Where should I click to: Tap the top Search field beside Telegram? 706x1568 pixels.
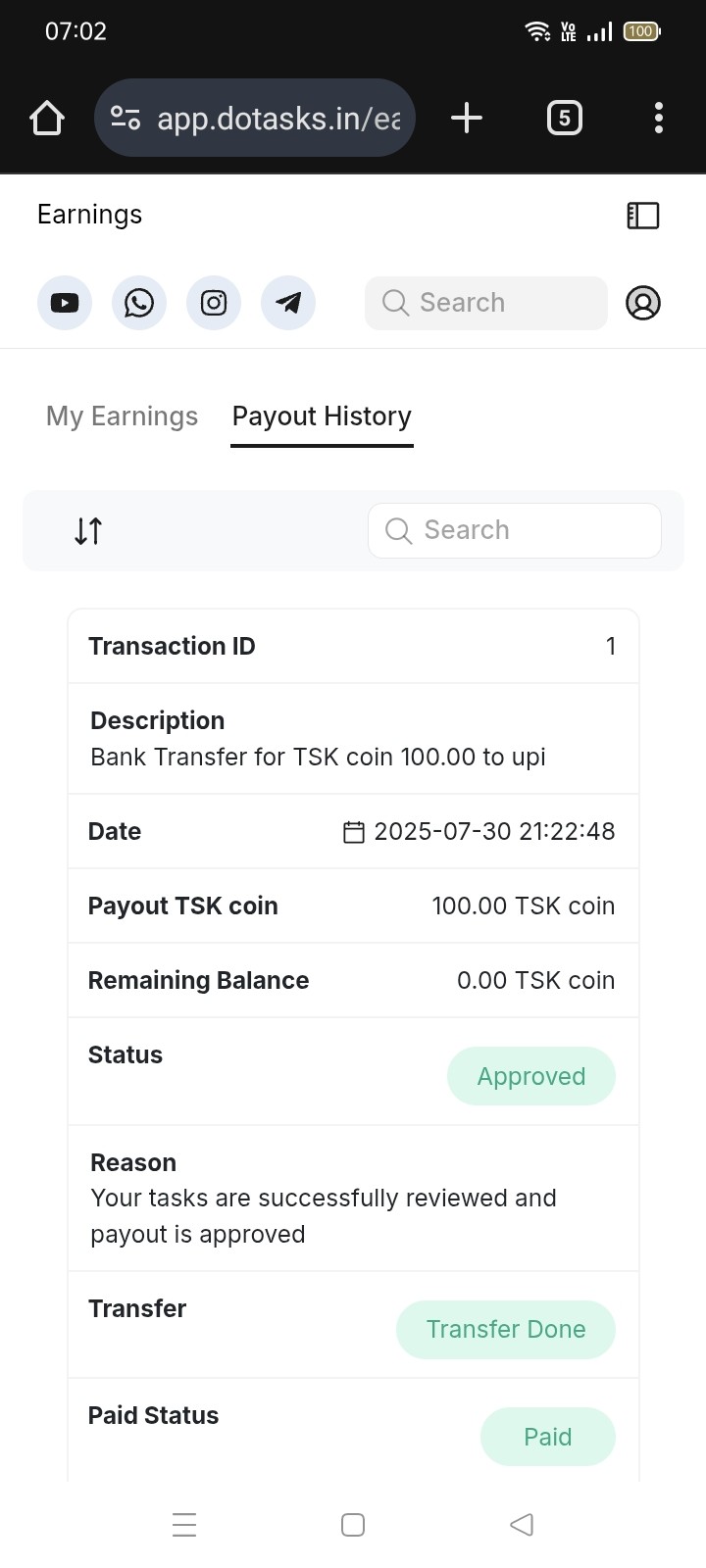[486, 303]
